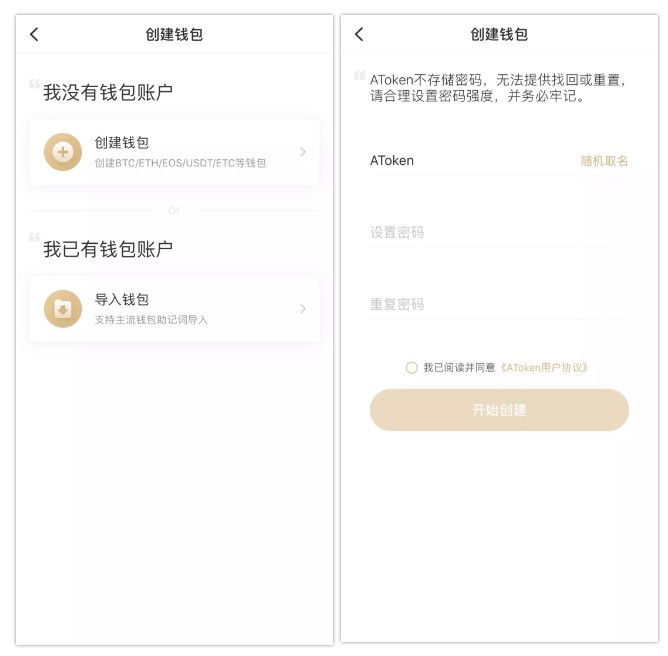Tap 随机取名 to generate random name
The height and width of the screenshot is (656, 668).
point(604,161)
